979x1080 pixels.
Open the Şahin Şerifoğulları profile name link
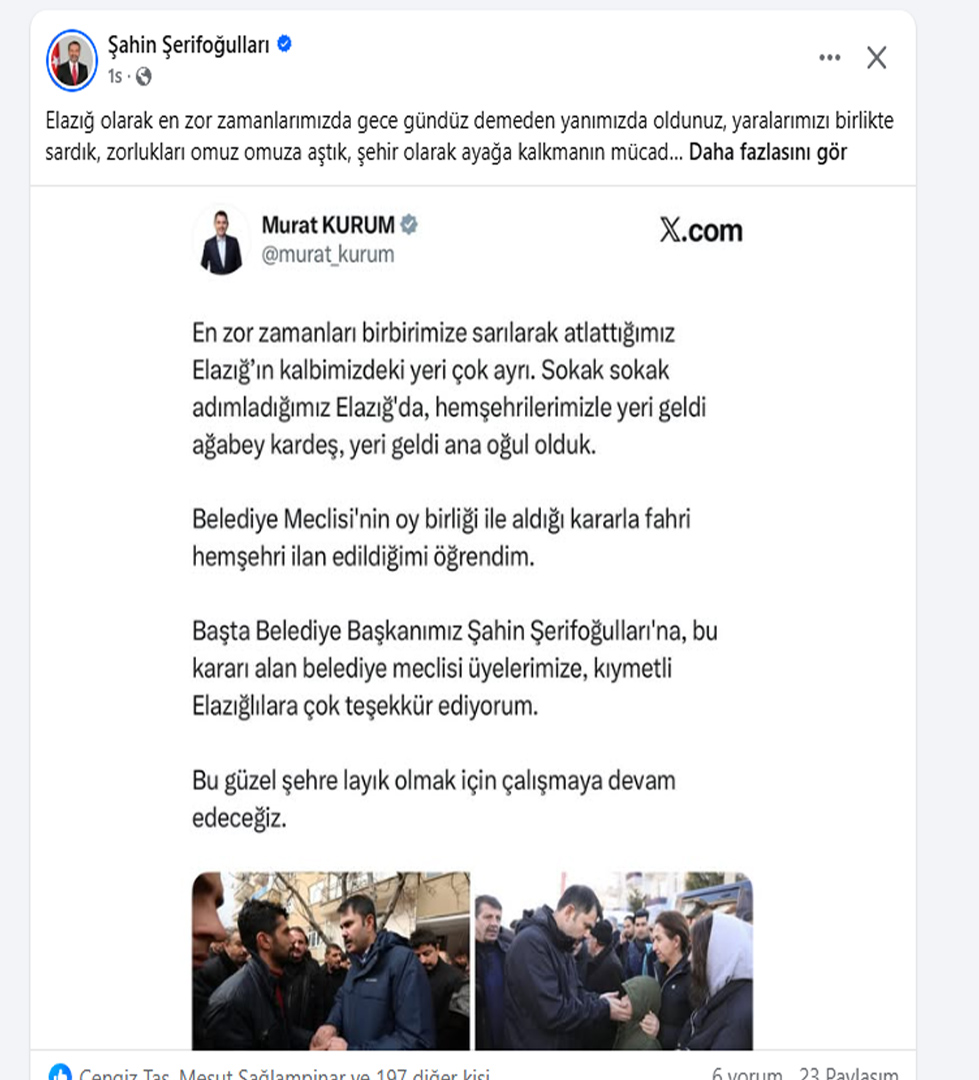(x=188, y=44)
